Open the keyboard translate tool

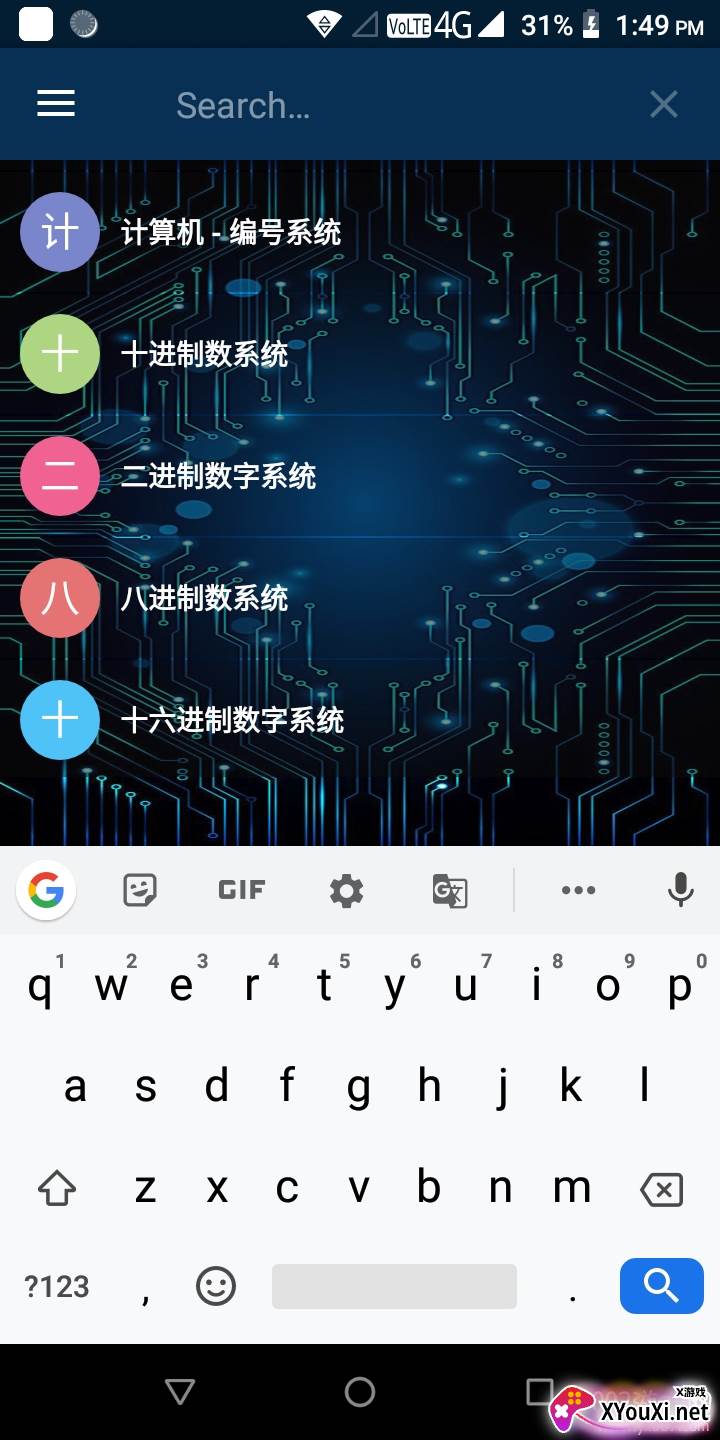(450, 890)
